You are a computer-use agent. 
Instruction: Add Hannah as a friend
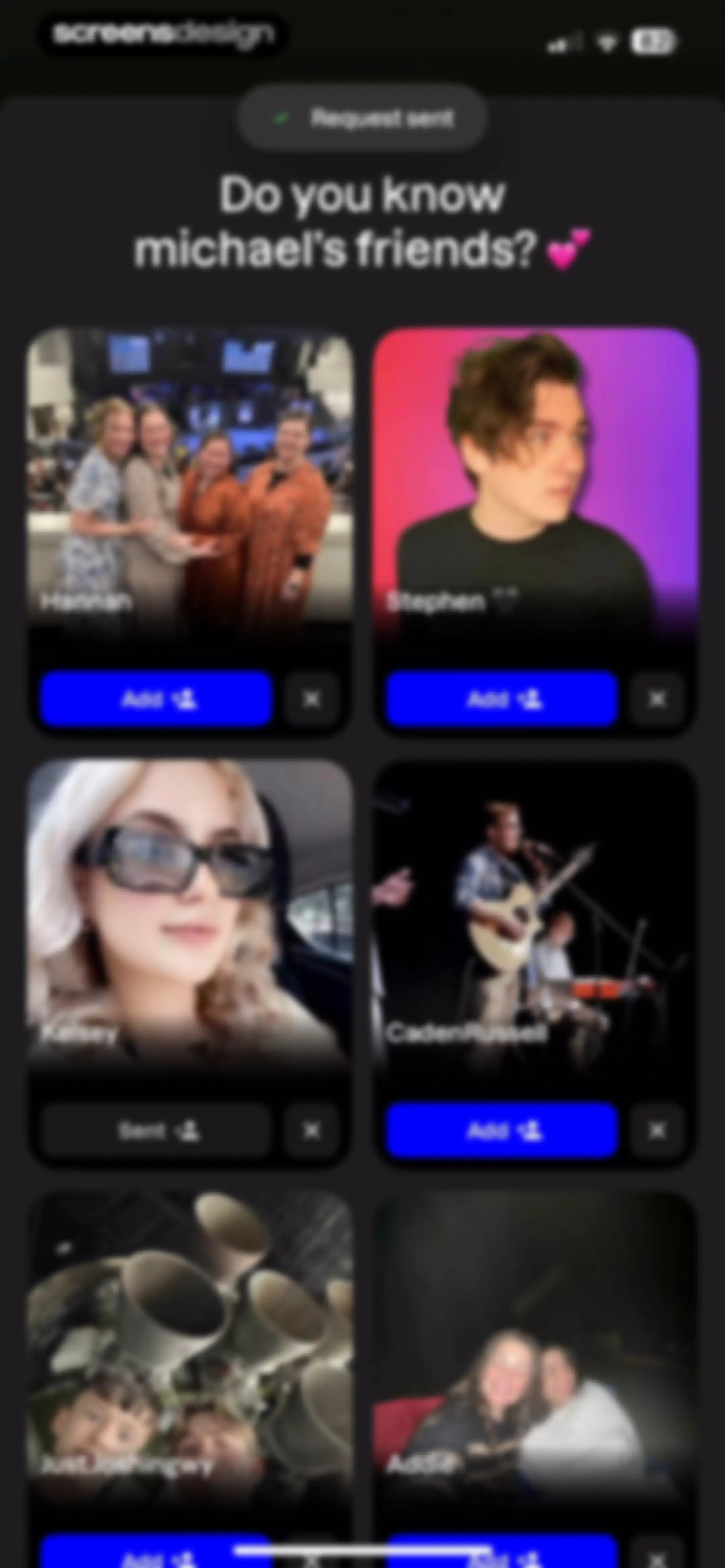click(156, 699)
